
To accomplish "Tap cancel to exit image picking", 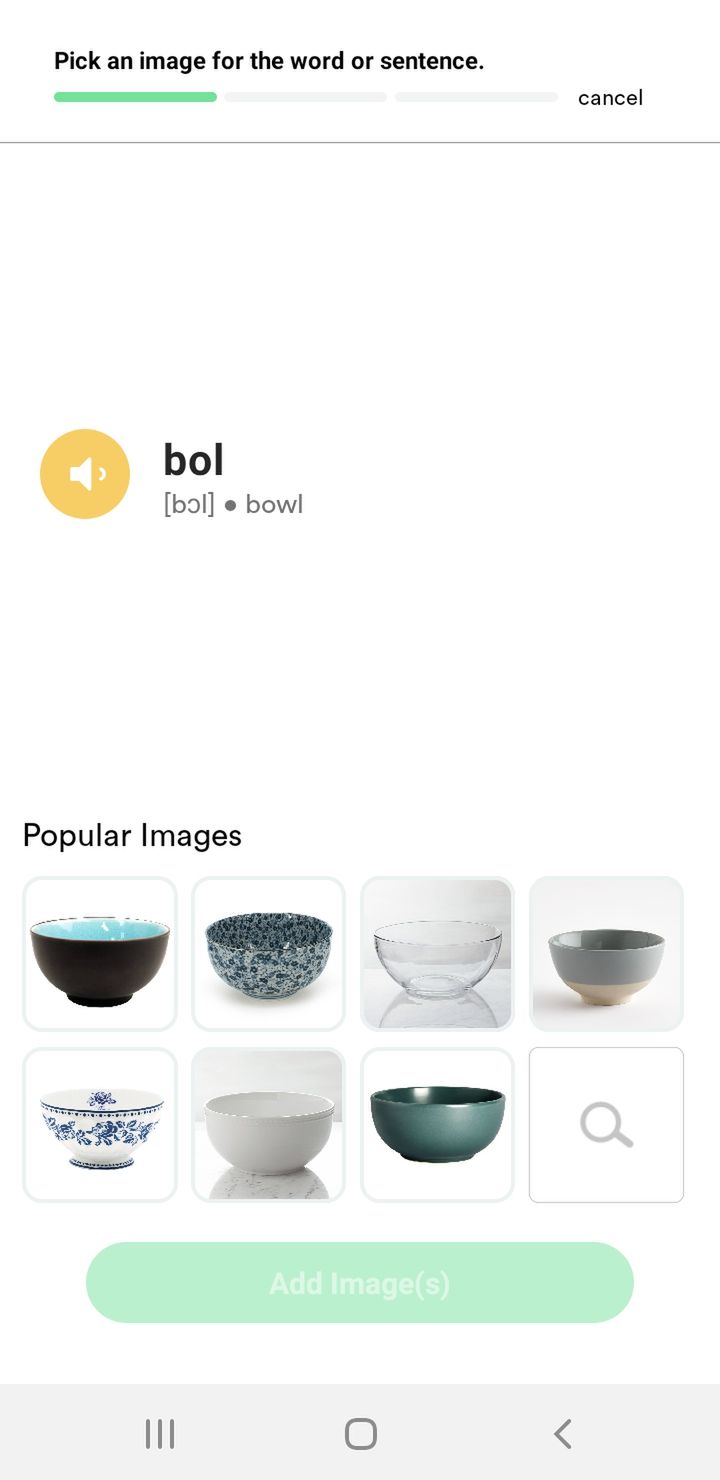I will (x=610, y=98).
